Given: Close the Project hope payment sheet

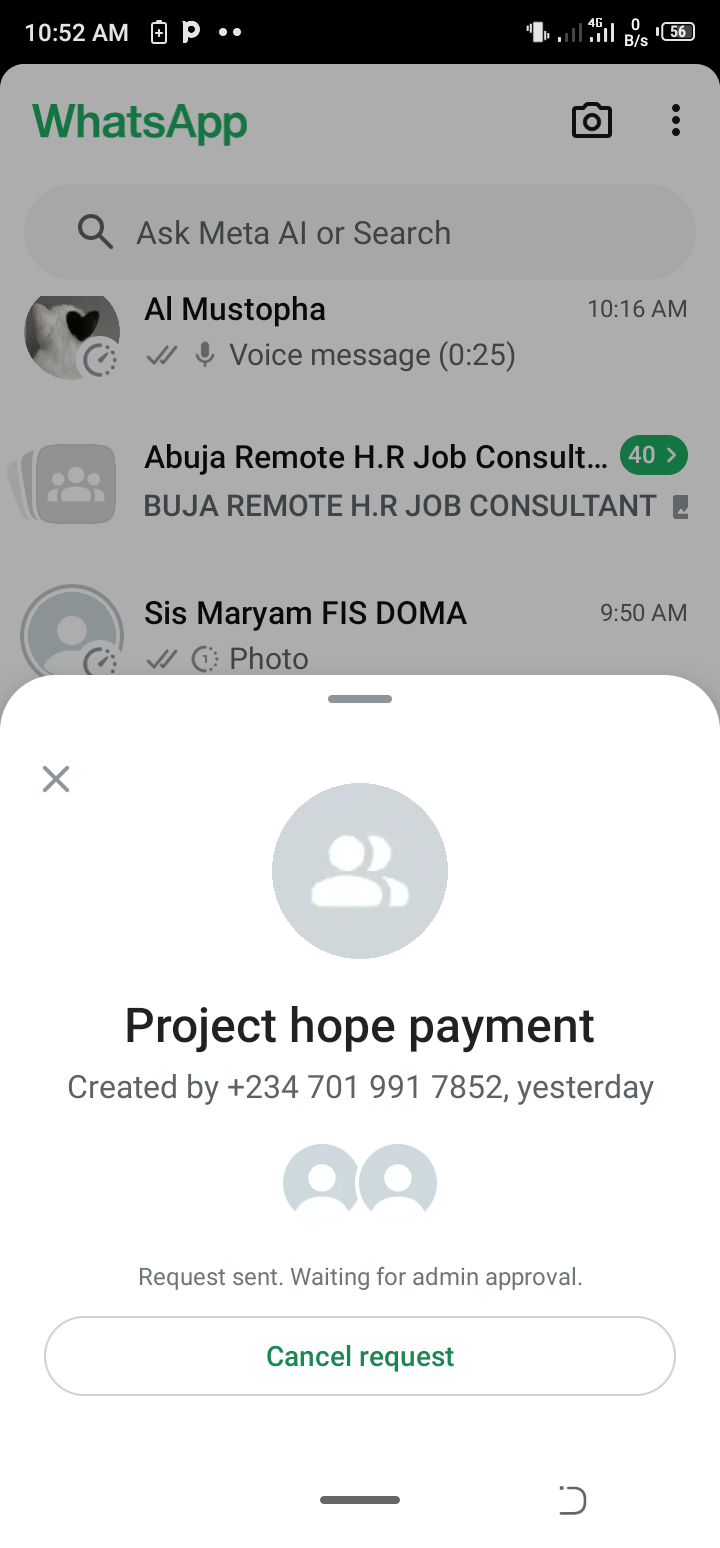Looking at the screenshot, I should pos(56,779).
